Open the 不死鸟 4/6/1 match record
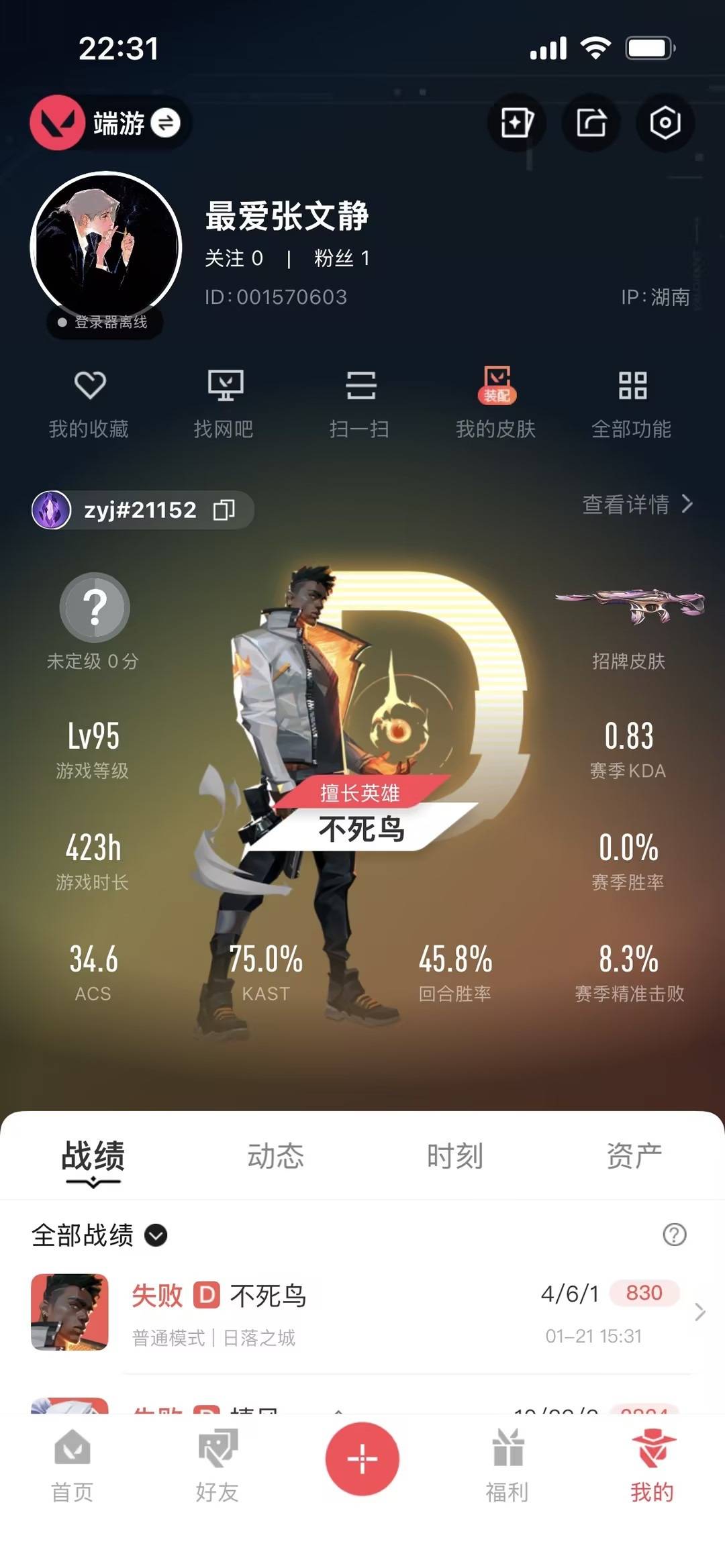This screenshot has height=1568, width=725. point(362,1313)
